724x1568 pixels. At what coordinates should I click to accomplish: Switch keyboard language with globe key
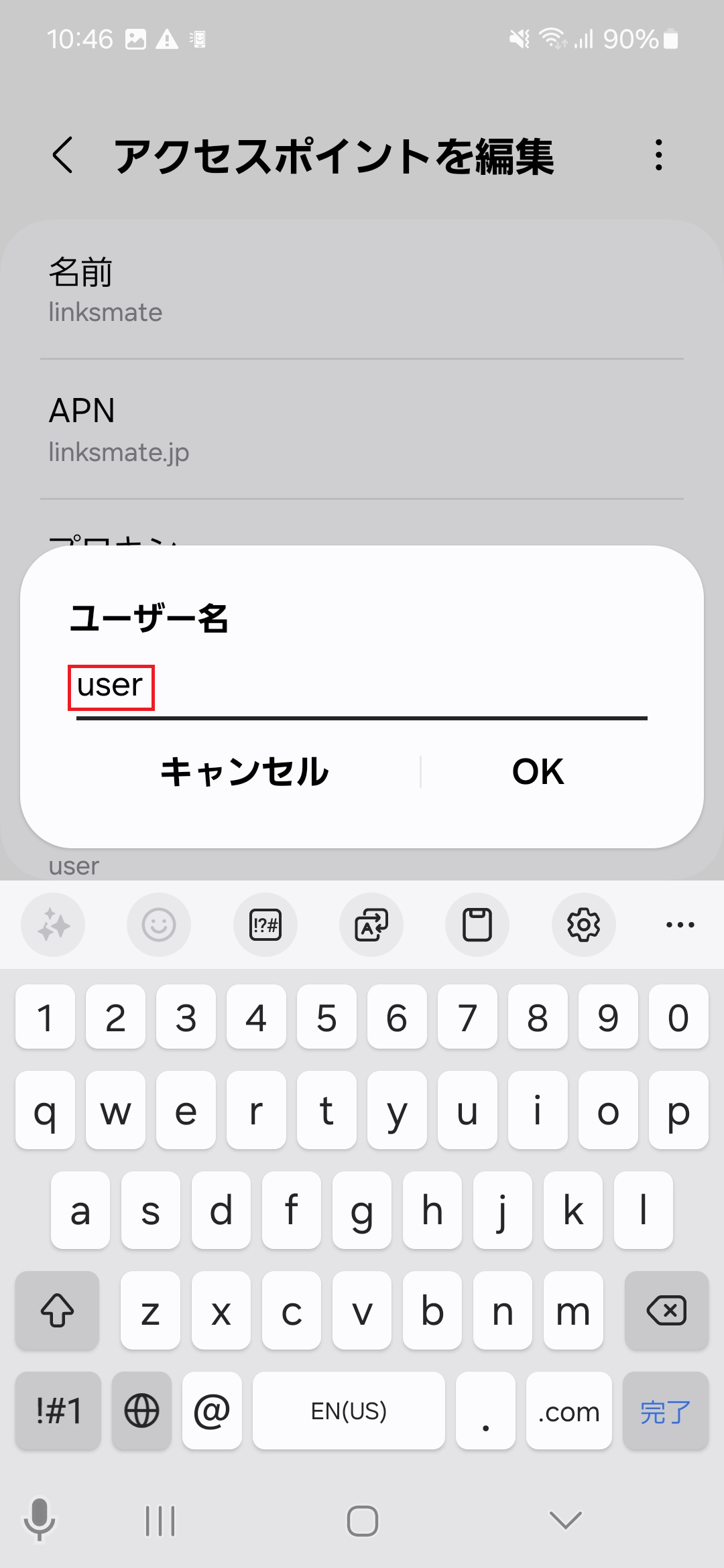coord(142,1411)
